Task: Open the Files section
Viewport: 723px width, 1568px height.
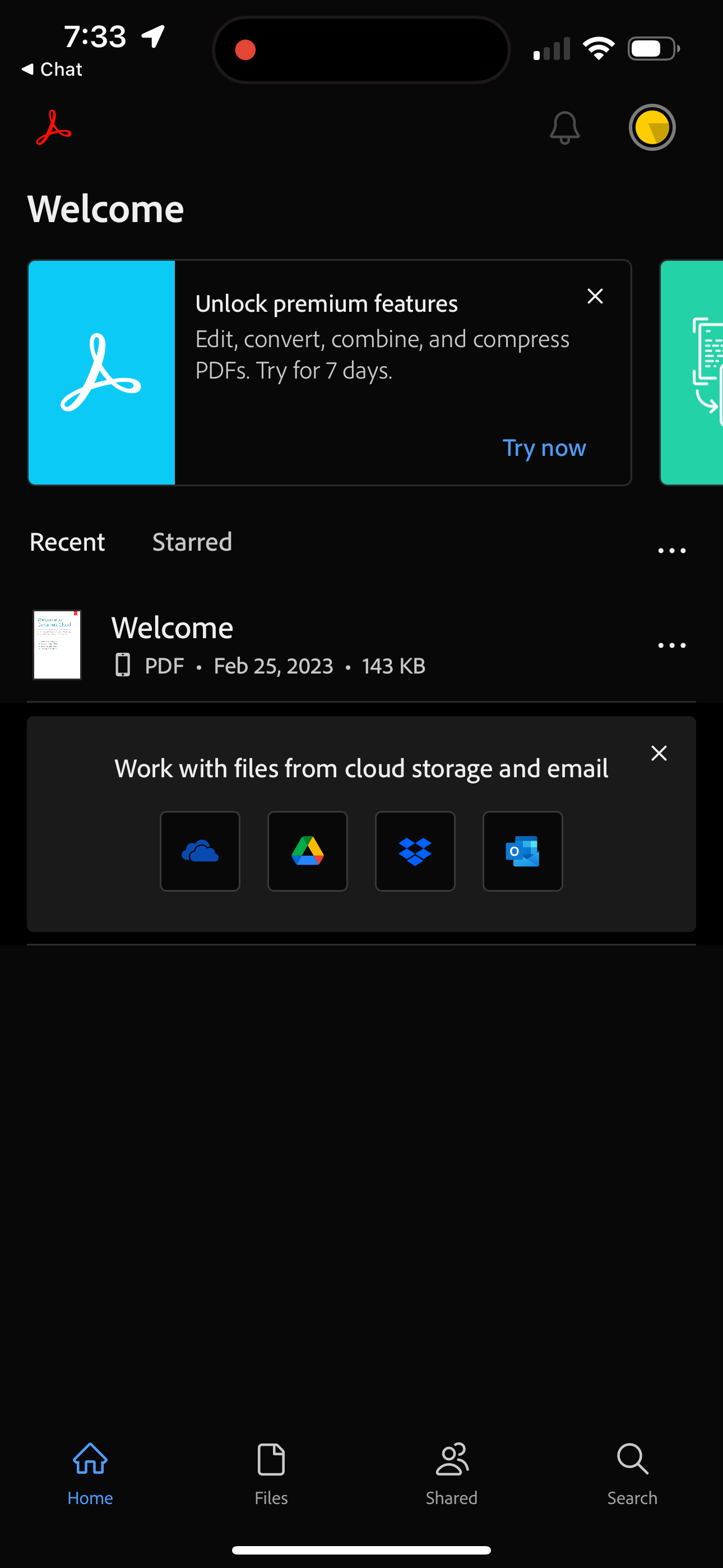Action: [x=271, y=1473]
